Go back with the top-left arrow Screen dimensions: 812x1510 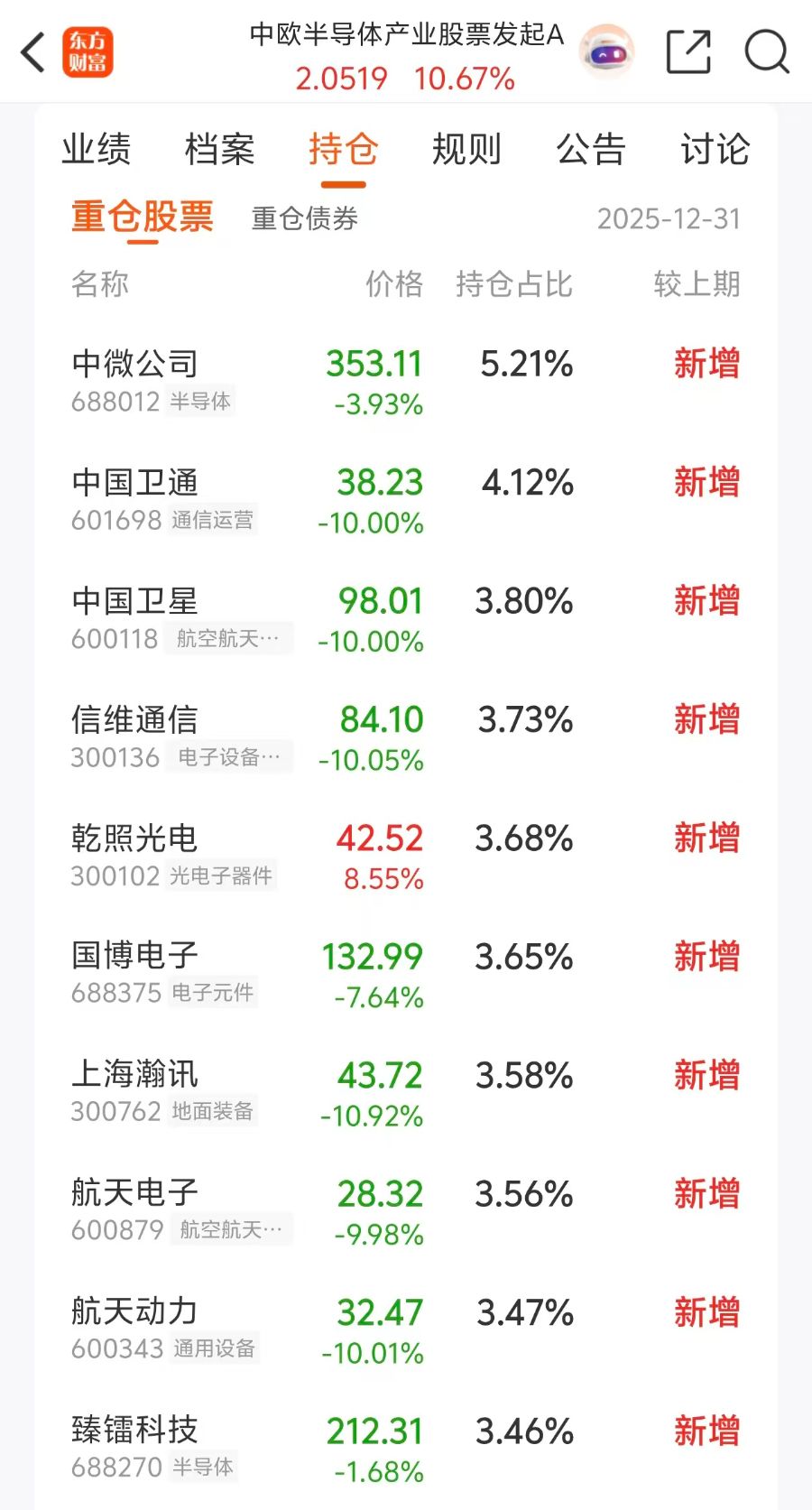[33, 52]
